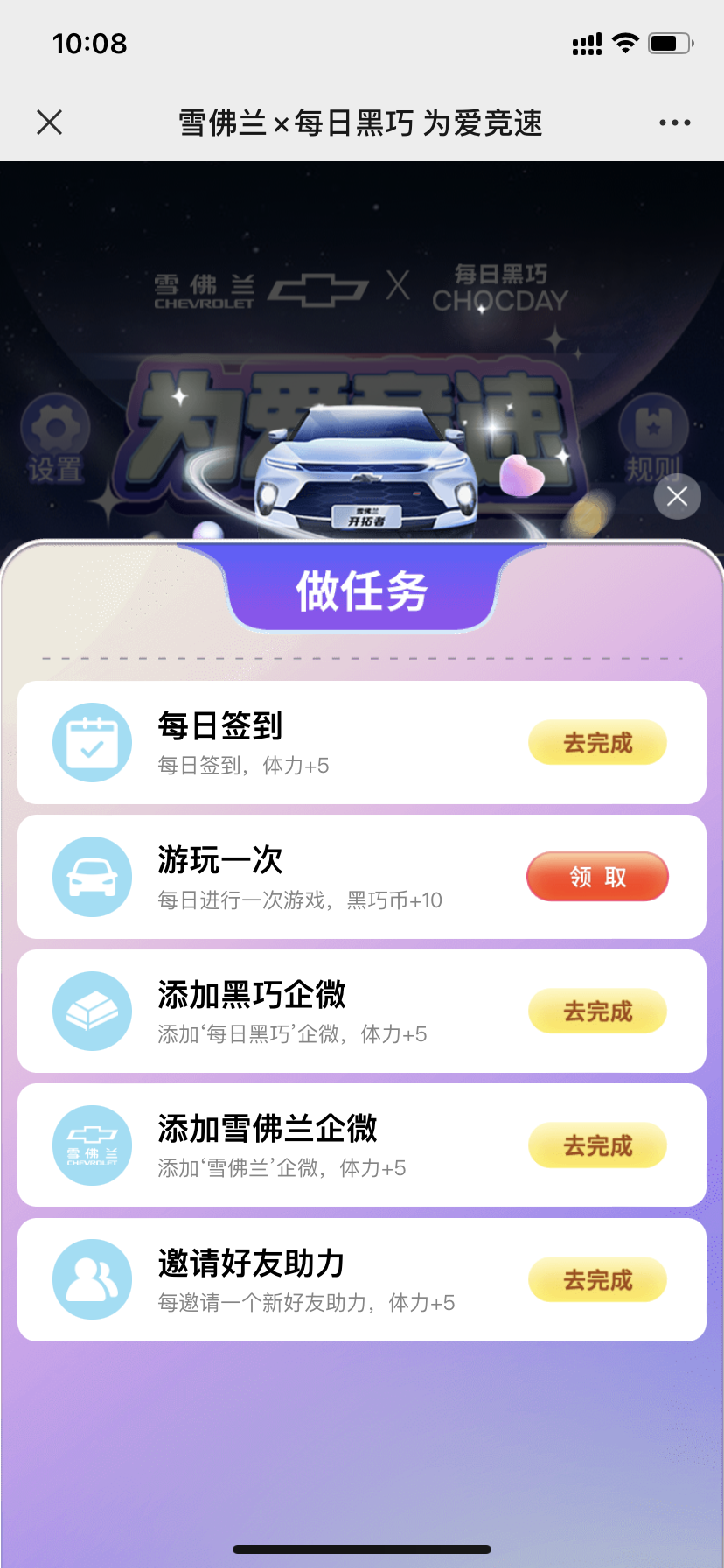Viewport: 724px width, 1568px height.
Task: Dismiss the 做任务 task panel
Action: [677, 497]
